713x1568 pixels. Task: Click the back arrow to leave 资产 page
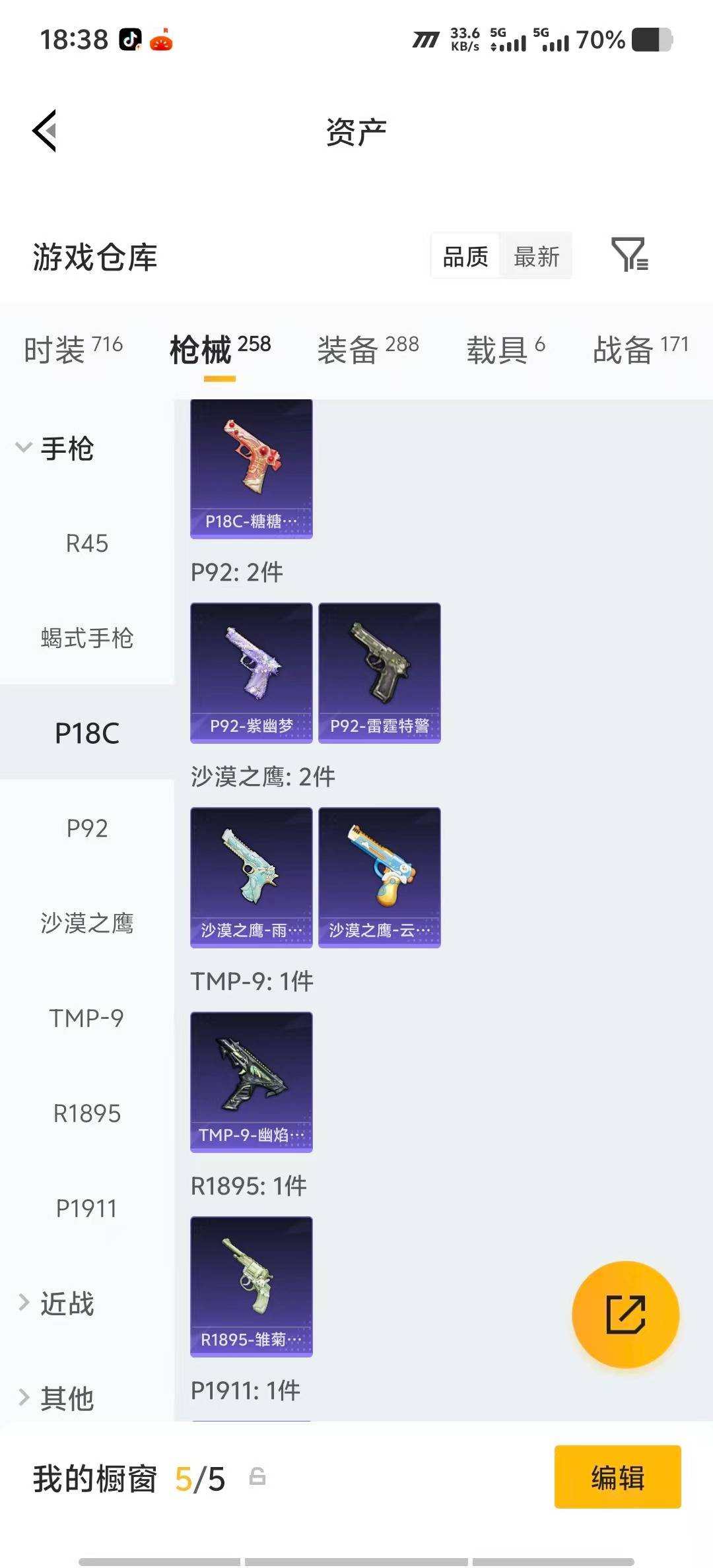[x=44, y=131]
